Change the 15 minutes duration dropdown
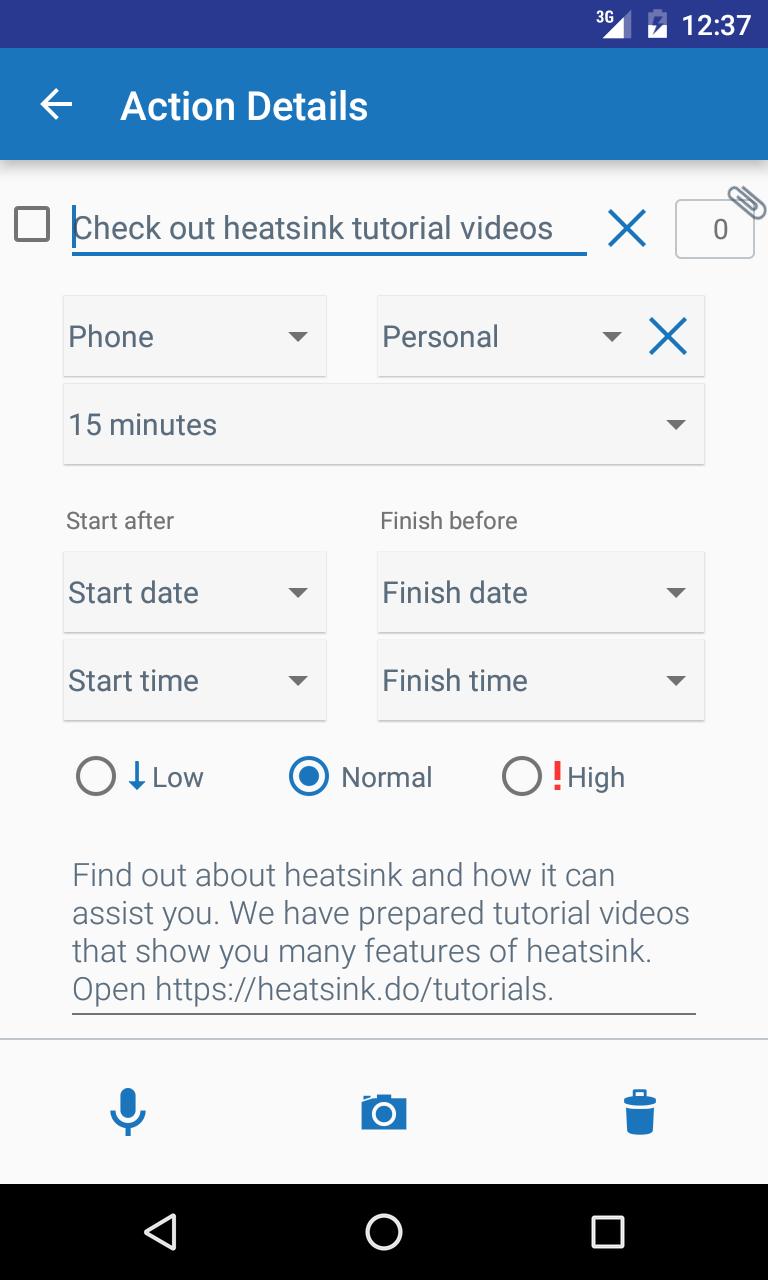 click(383, 424)
